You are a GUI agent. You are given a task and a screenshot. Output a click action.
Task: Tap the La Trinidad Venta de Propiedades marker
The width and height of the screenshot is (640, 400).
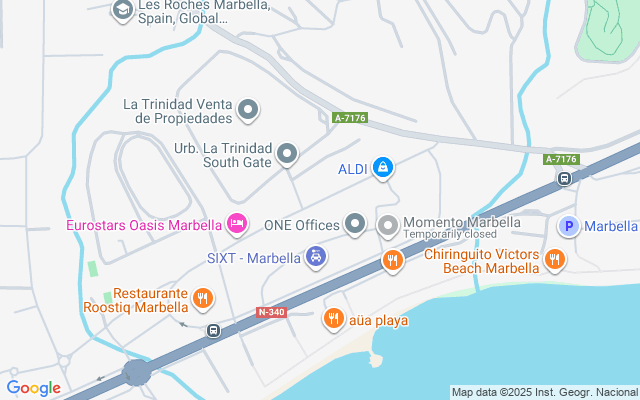[x=249, y=110]
